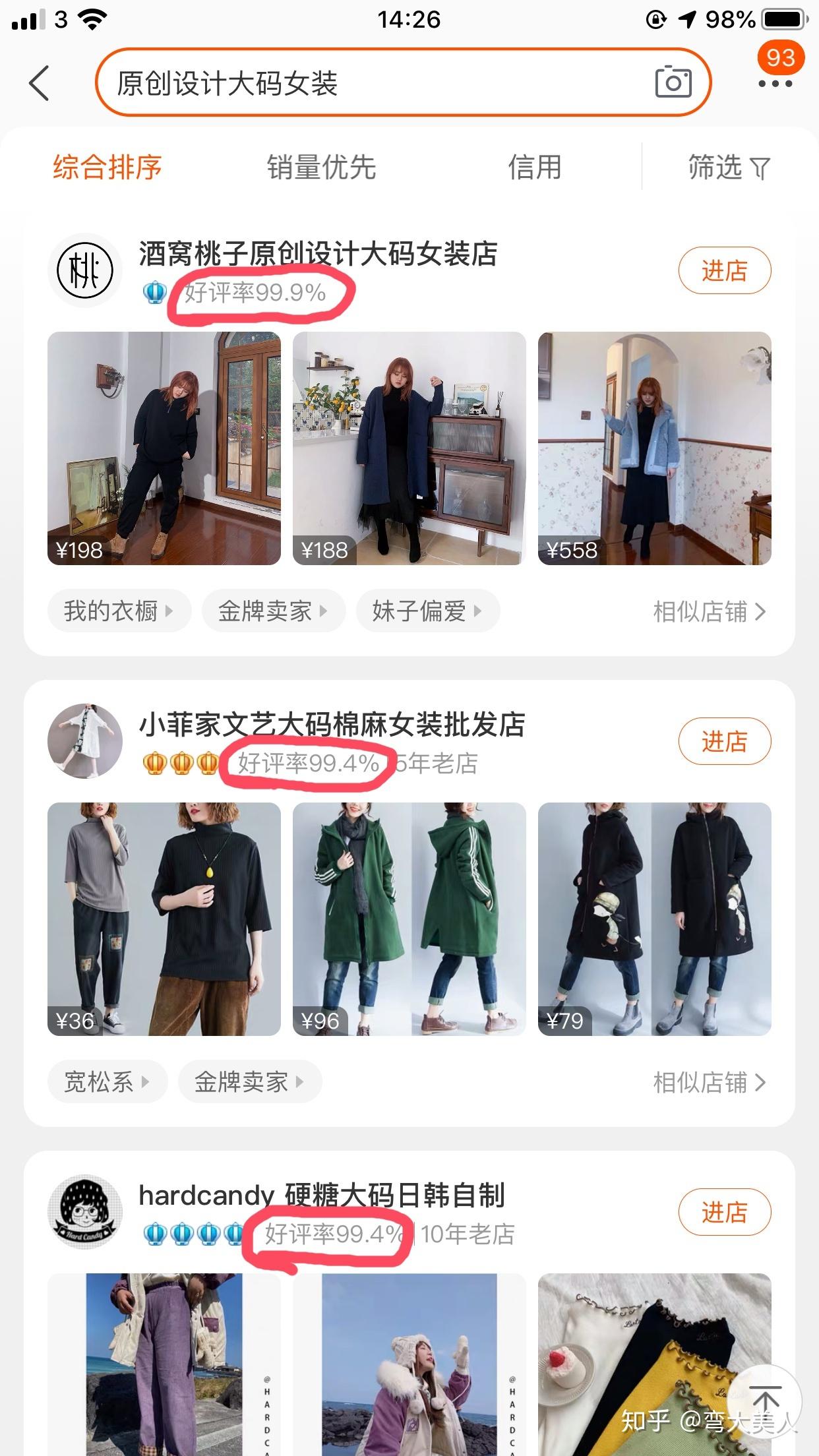Tap the 宽松系 tag chip

point(107,1081)
